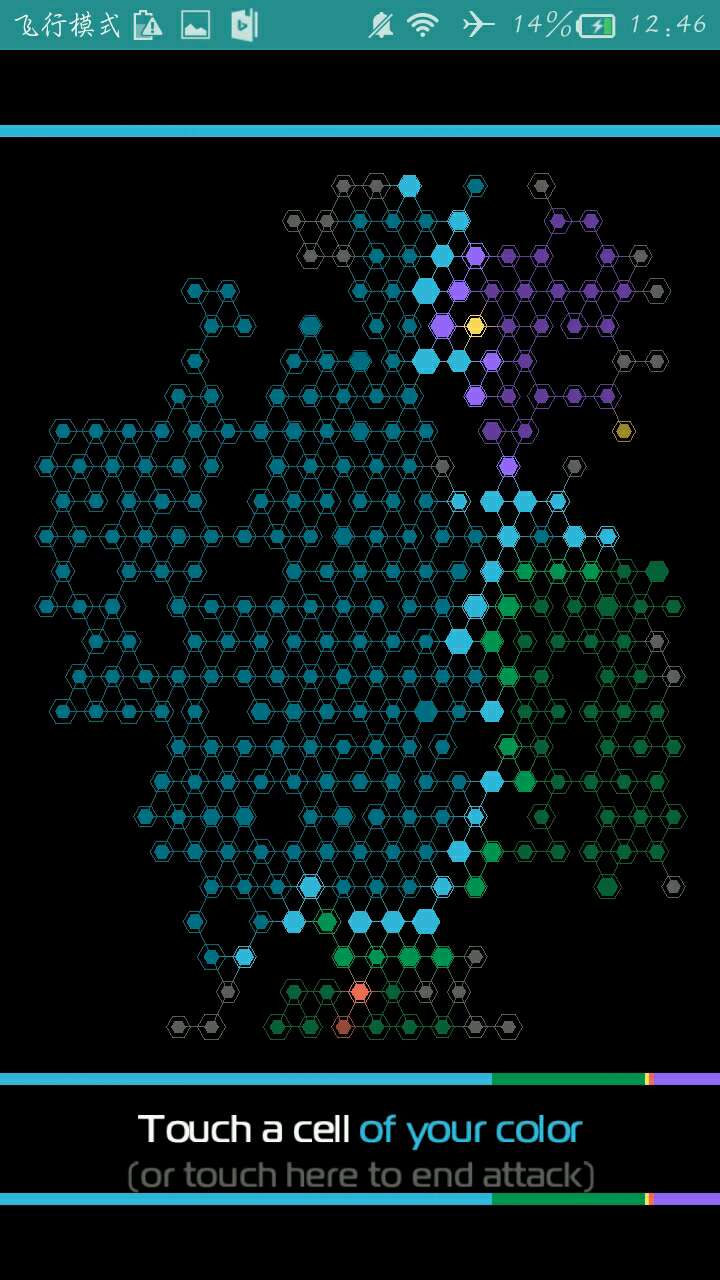Select the topmost bright blue cell

409,186
